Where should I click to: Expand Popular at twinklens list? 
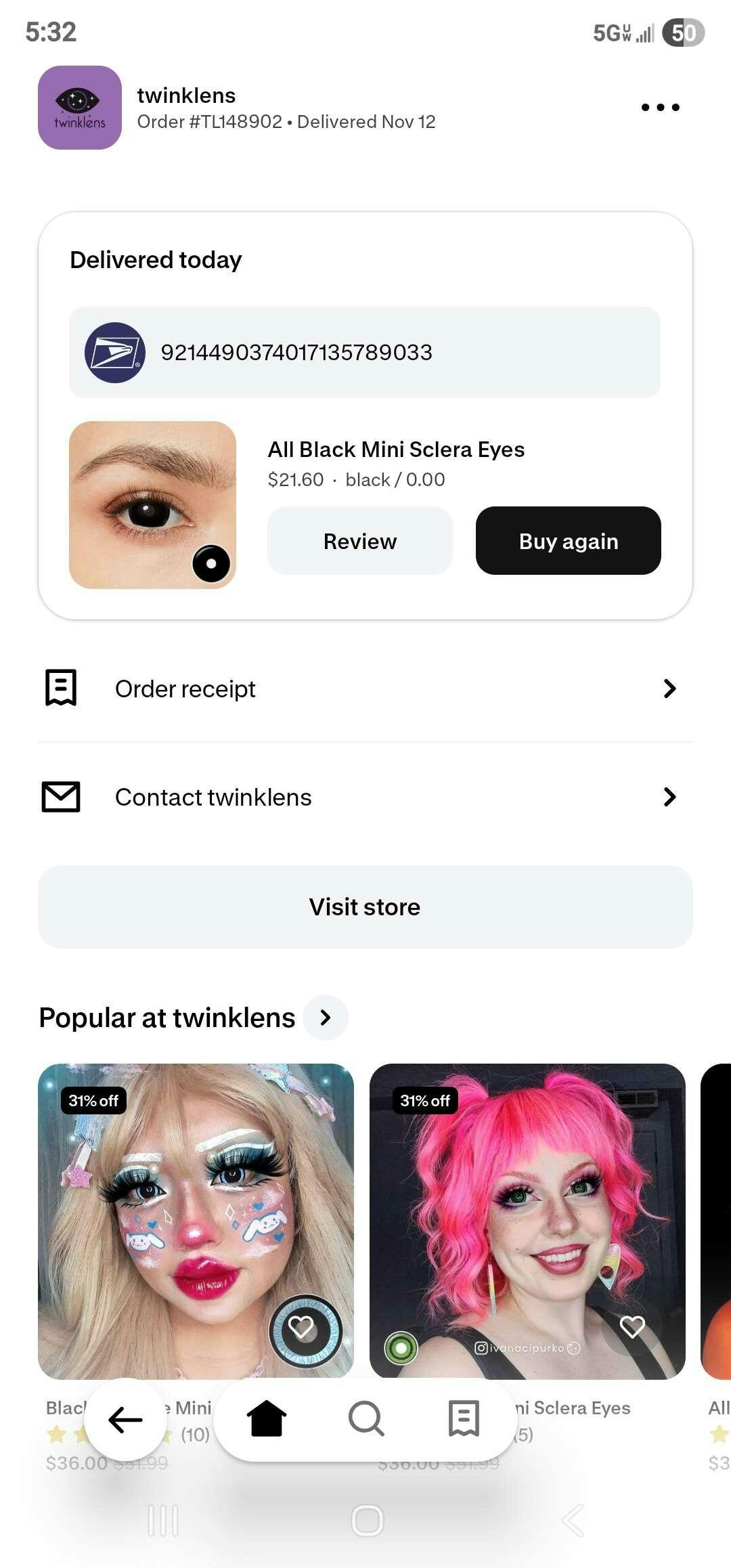[x=326, y=1017]
